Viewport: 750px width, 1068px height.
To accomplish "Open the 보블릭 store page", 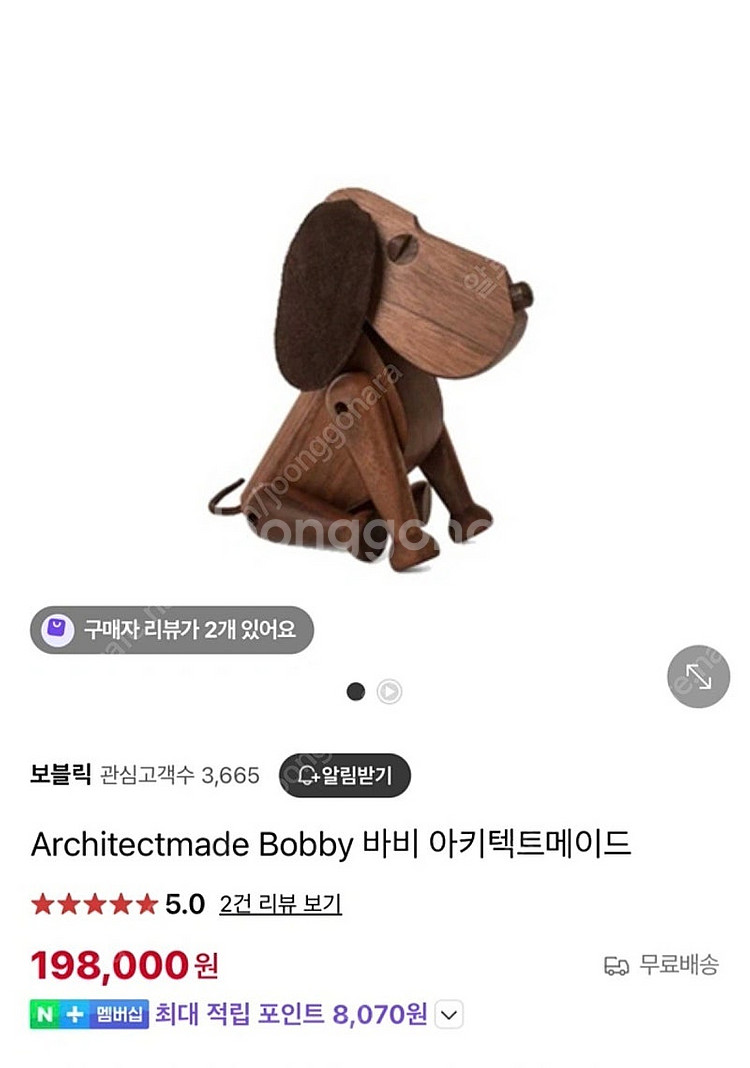I will click(60, 774).
